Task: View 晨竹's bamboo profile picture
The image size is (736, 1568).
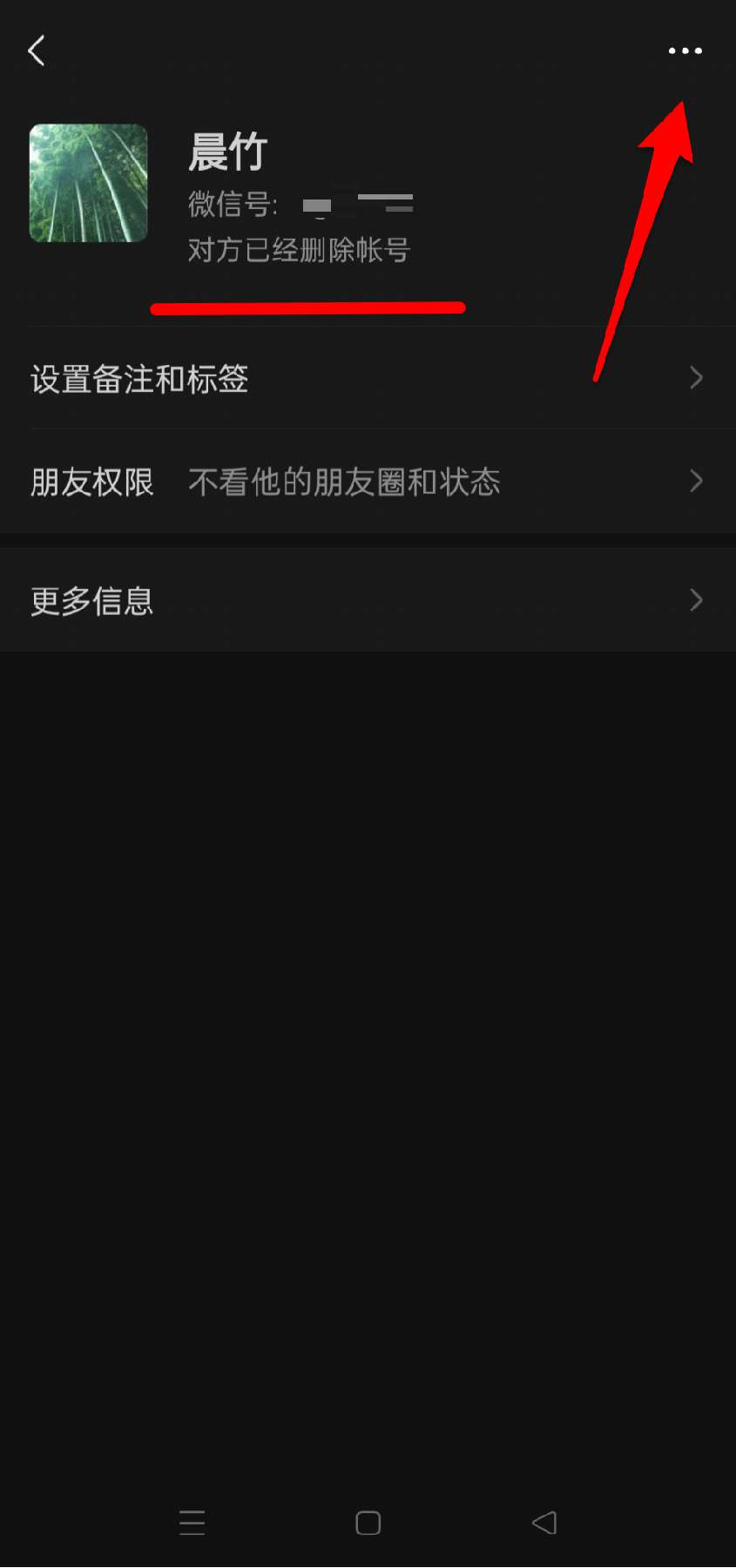Action: [88, 183]
